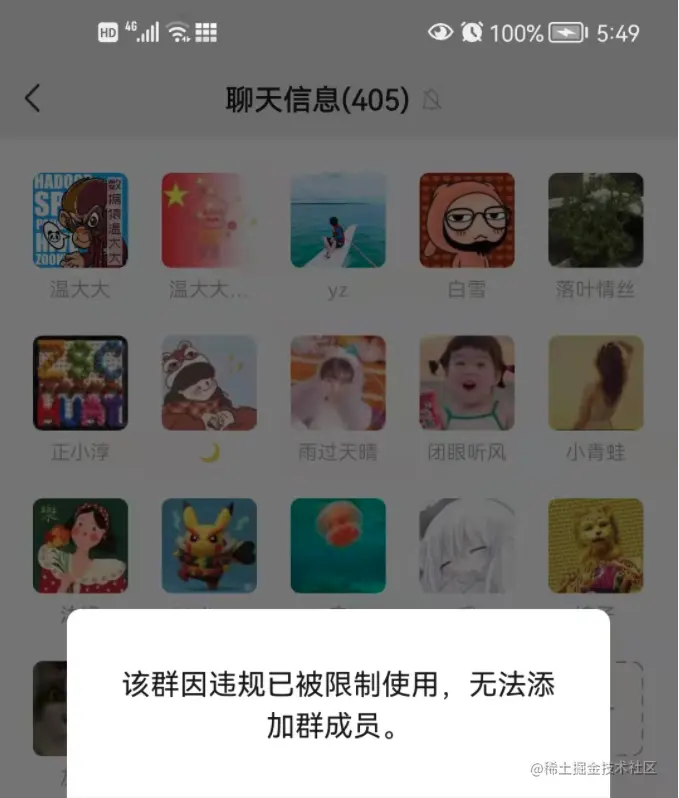Open member yz's profile
This screenshot has height=798, width=679.
point(338,220)
